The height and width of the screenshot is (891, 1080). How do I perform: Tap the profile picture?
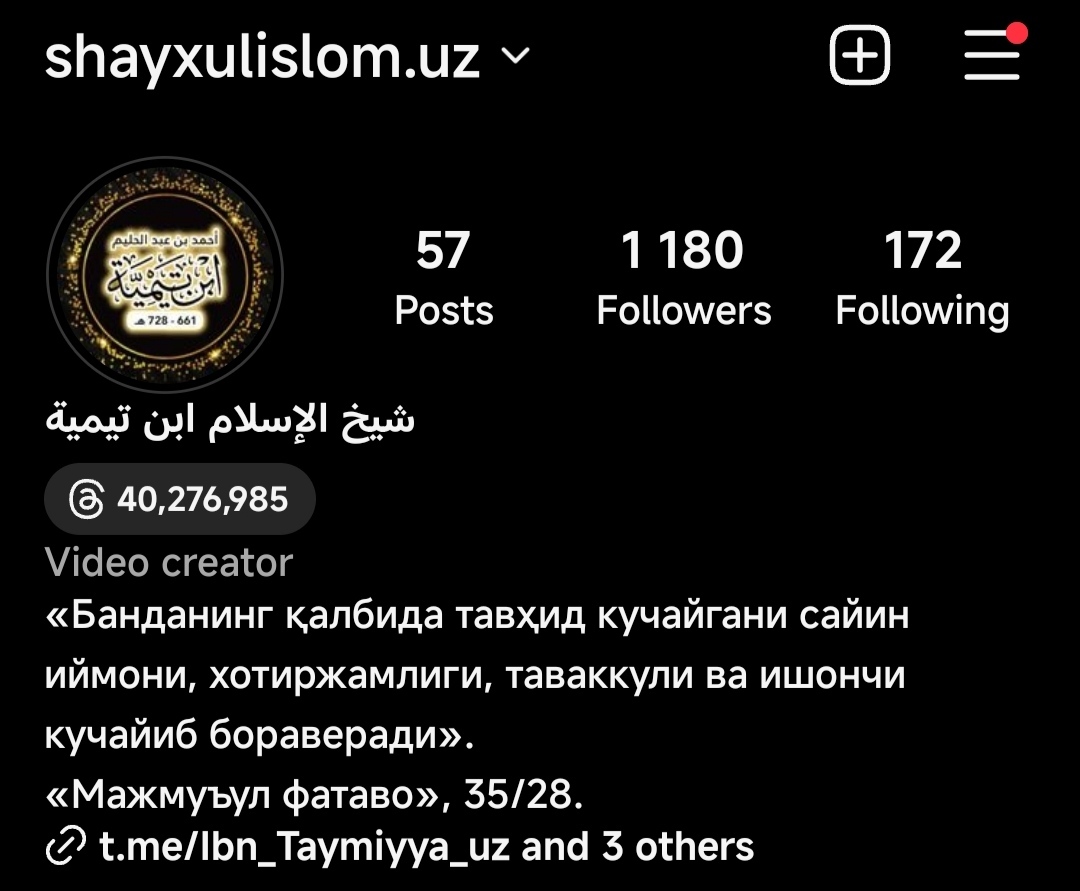tap(165, 274)
